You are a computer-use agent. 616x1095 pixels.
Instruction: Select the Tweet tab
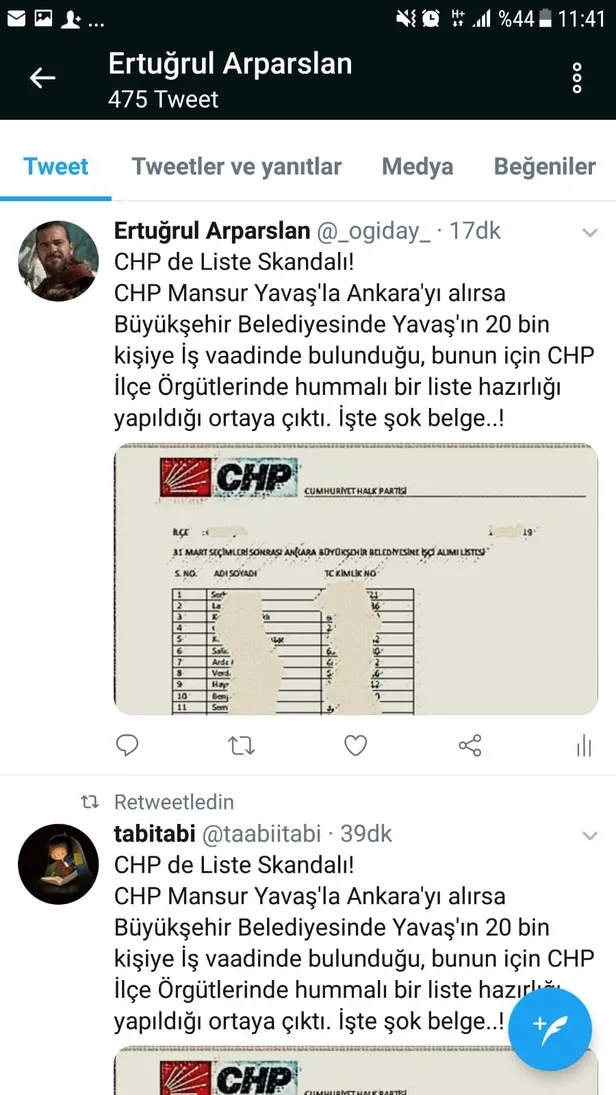click(56, 167)
